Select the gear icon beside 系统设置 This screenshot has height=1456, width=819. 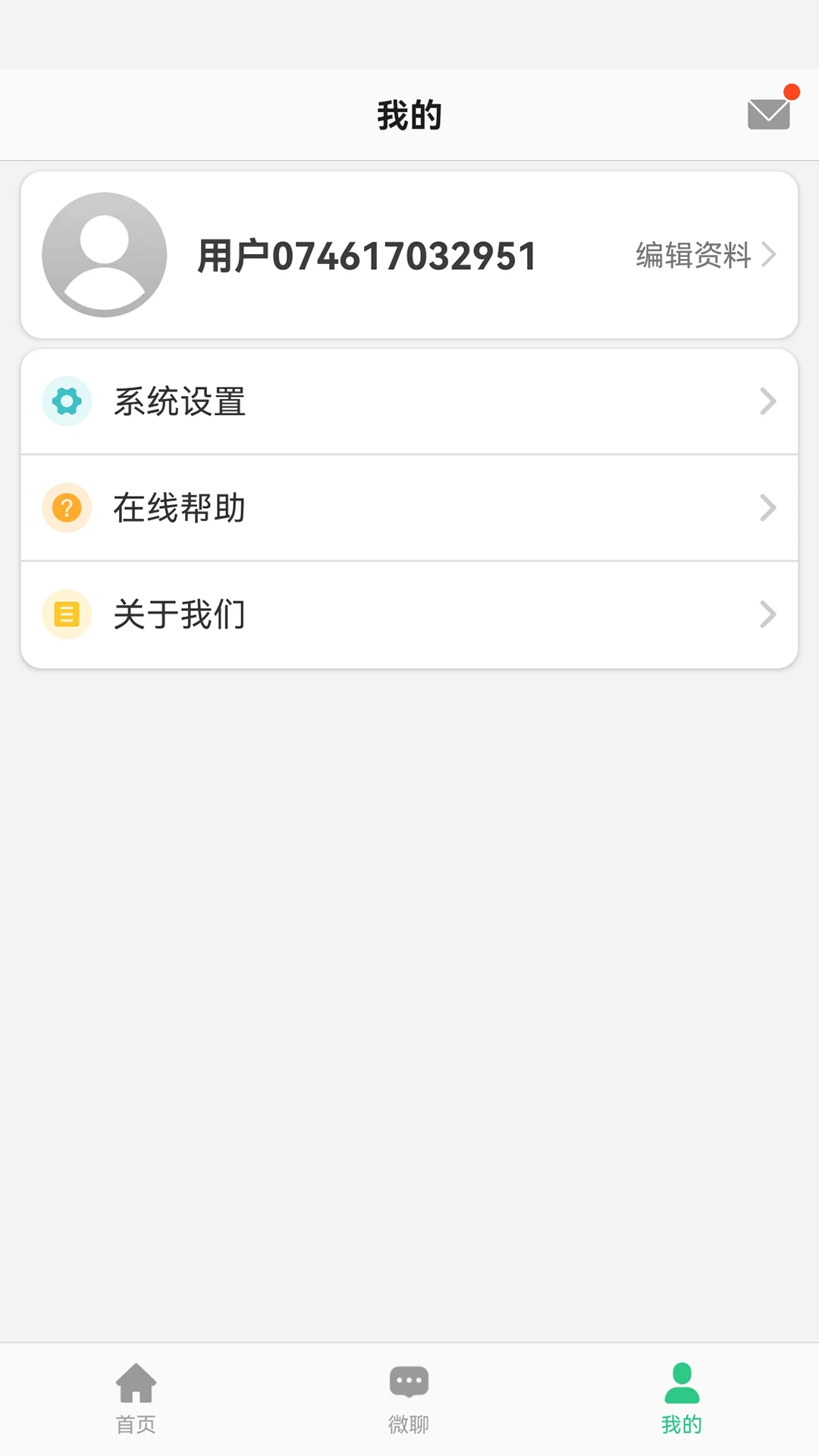[66, 400]
